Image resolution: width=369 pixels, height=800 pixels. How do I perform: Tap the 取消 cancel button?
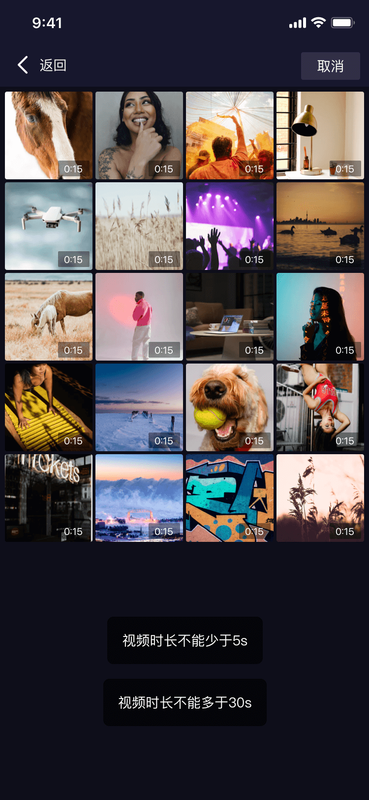pyautogui.click(x=330, y=66)
